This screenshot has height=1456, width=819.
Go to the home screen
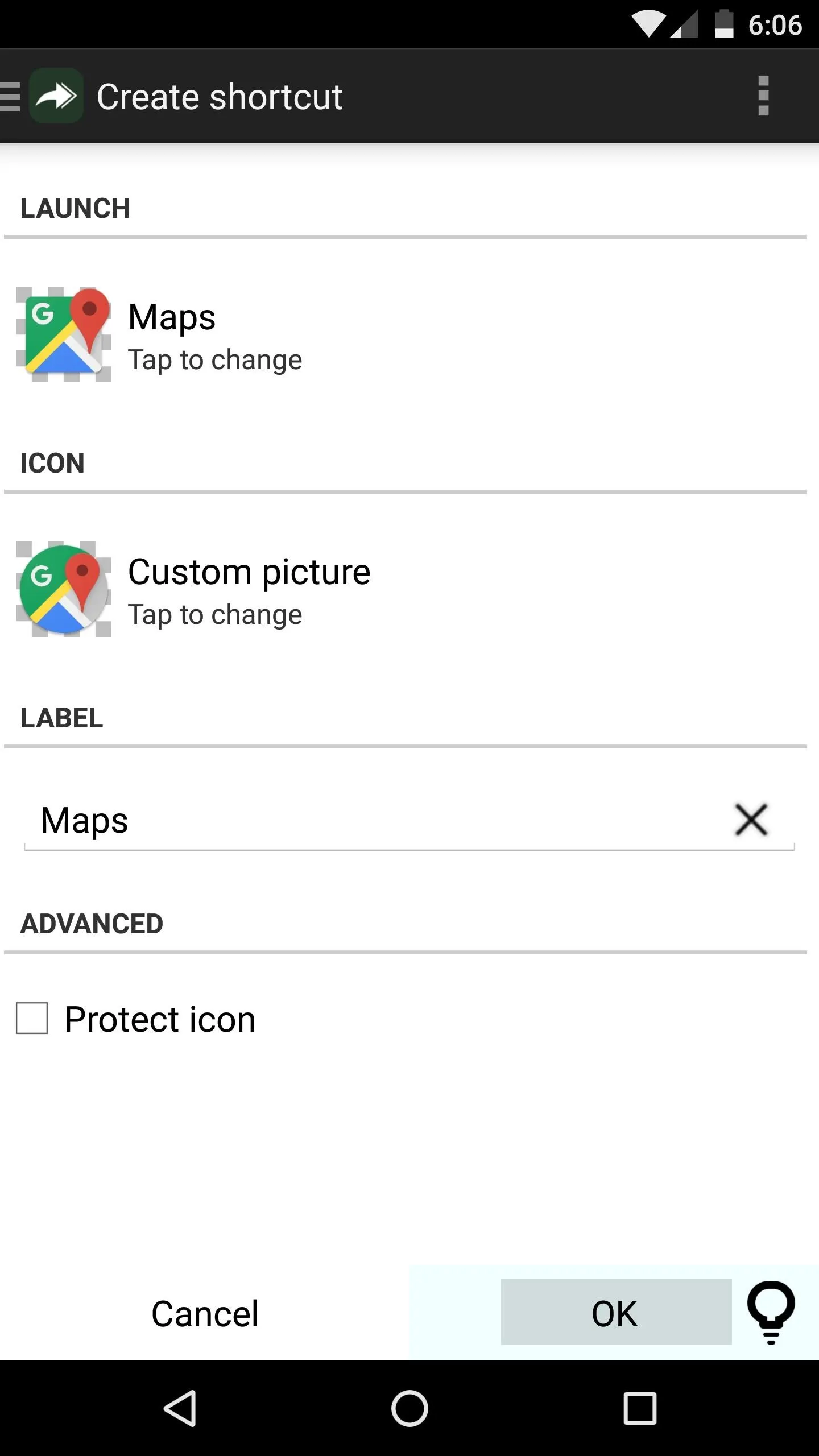pos(409,1409)
